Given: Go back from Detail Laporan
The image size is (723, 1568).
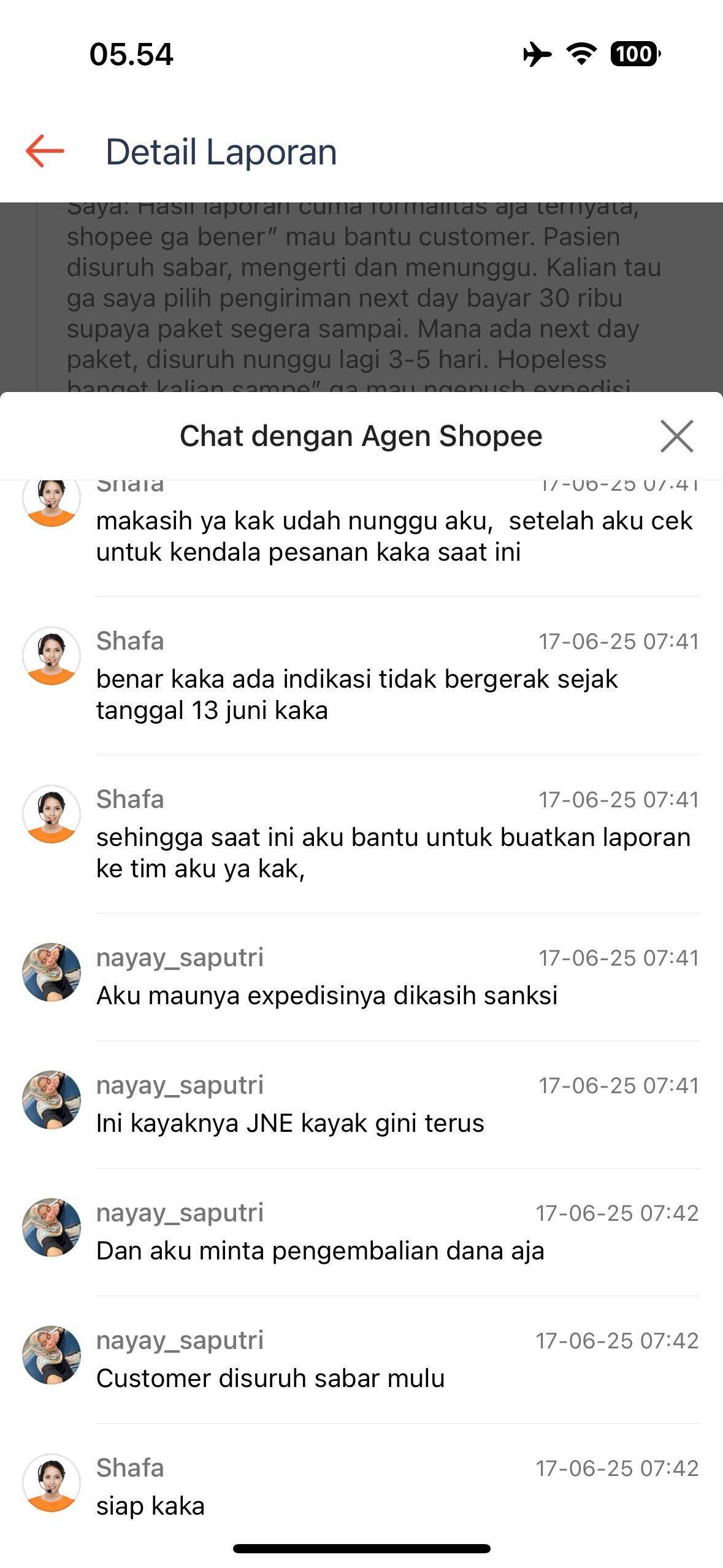Looking at the screenshot, I should [x=45, y=151].
